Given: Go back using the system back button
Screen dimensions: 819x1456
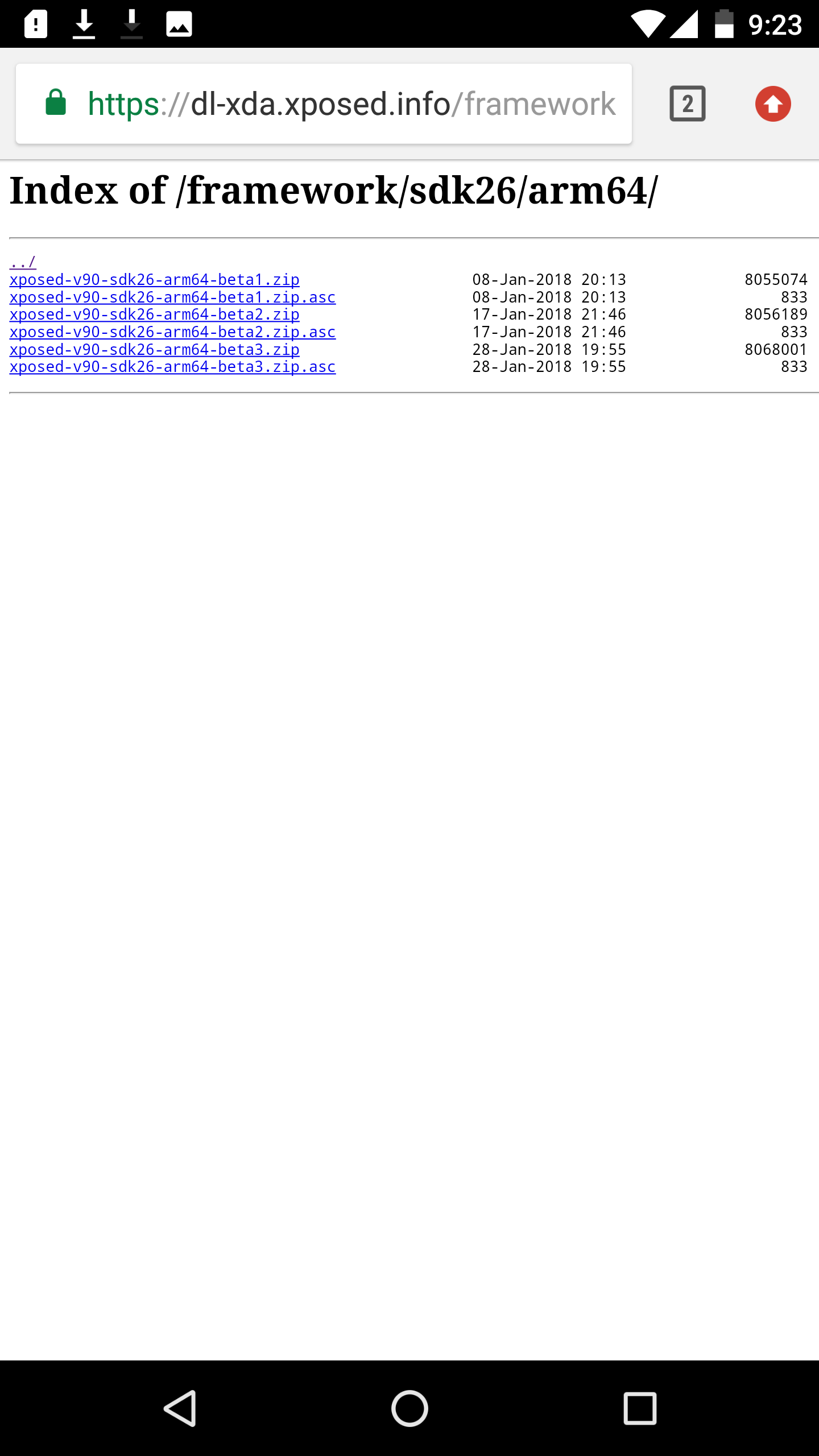Looking at the screenshot, I should coord(180,1408).
